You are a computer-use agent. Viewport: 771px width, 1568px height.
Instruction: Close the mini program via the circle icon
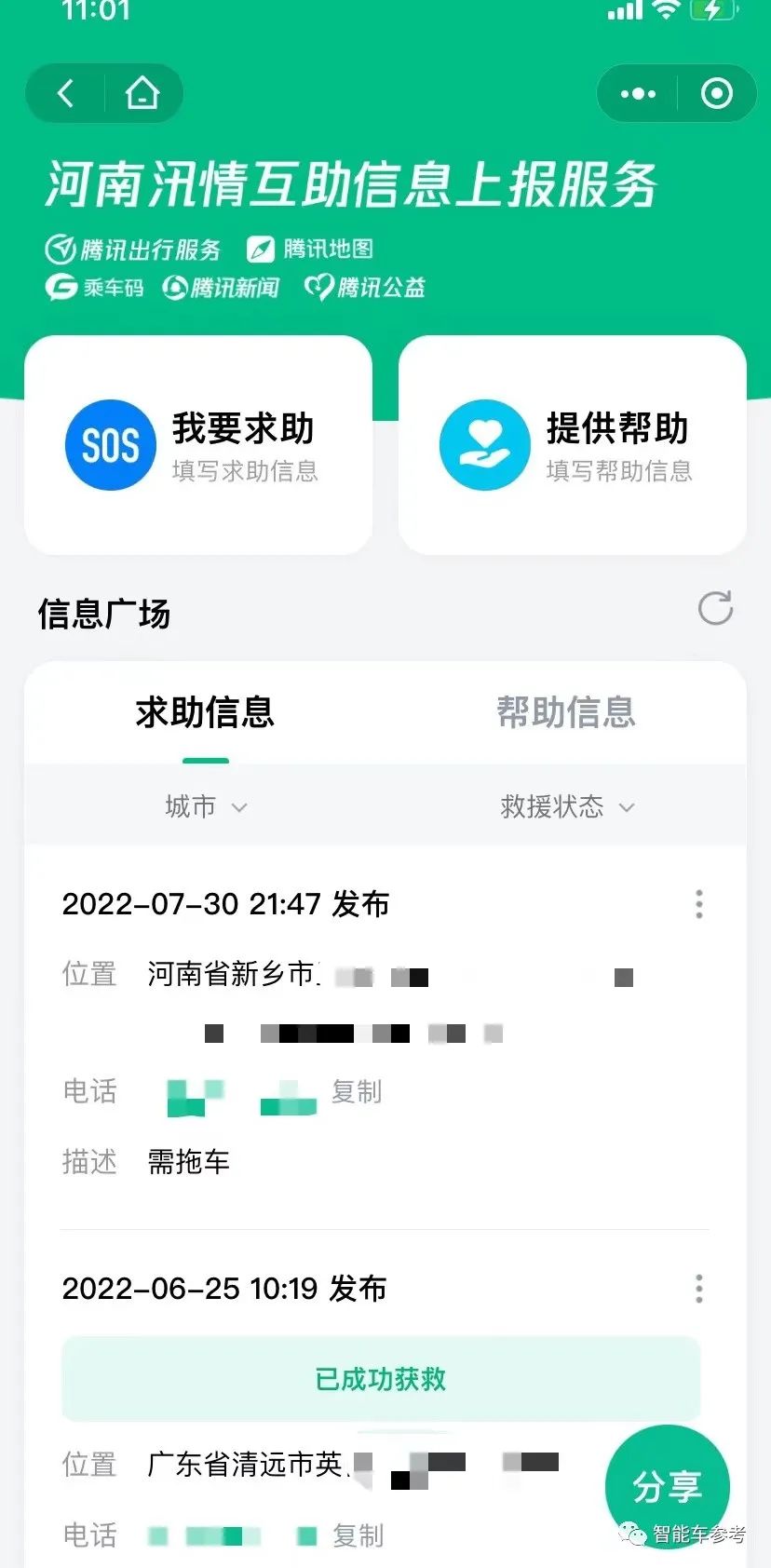(716, 93)
